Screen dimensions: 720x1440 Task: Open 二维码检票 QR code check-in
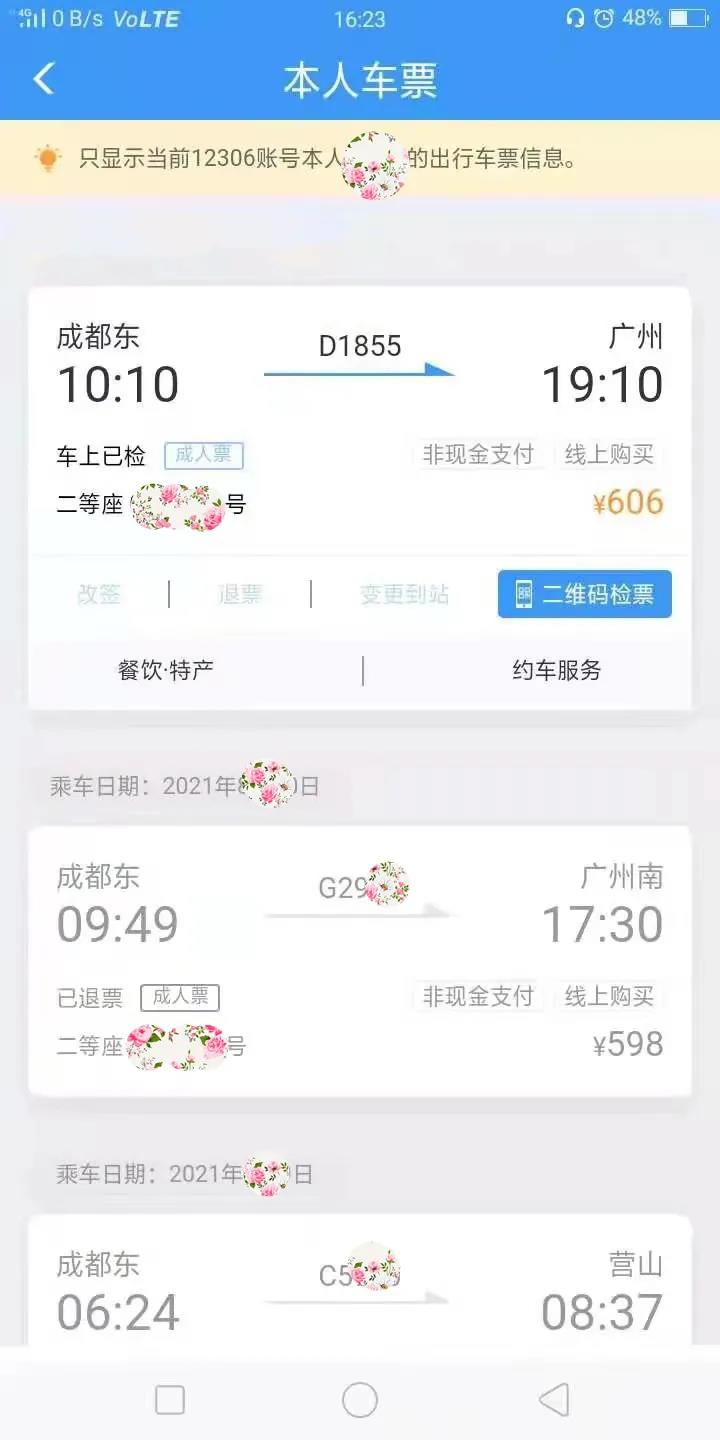pos(585,594)
